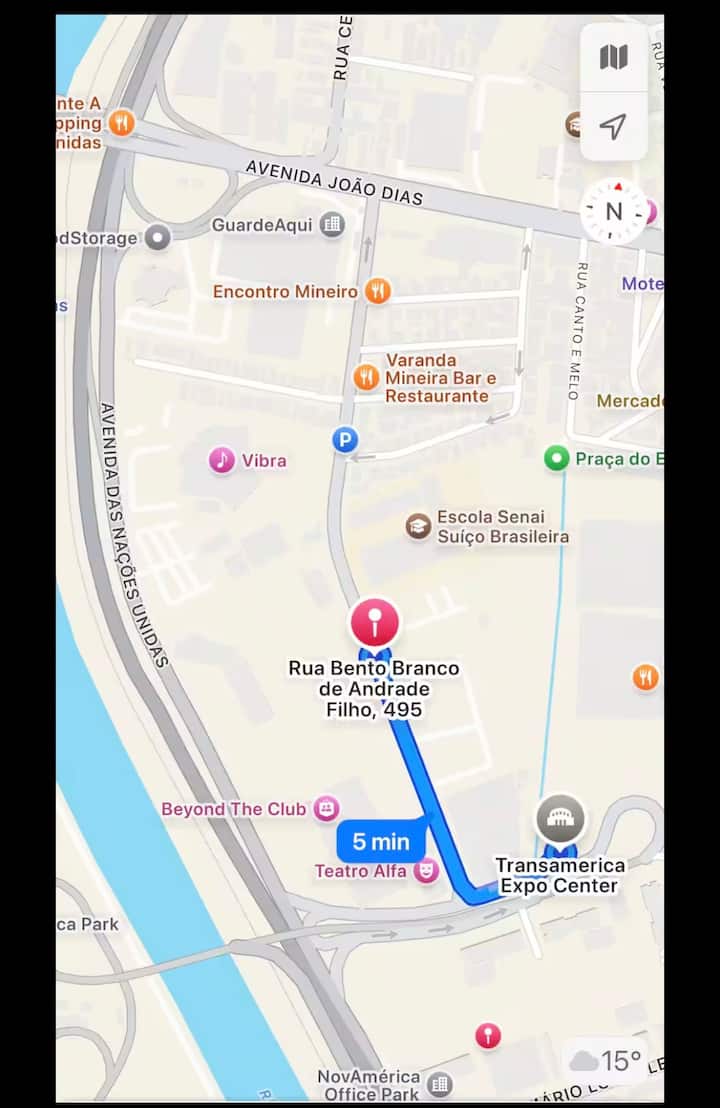Screen dimensions: 720x1108
Task: View Teatro Alfa place details
Action: pos(427,871)
